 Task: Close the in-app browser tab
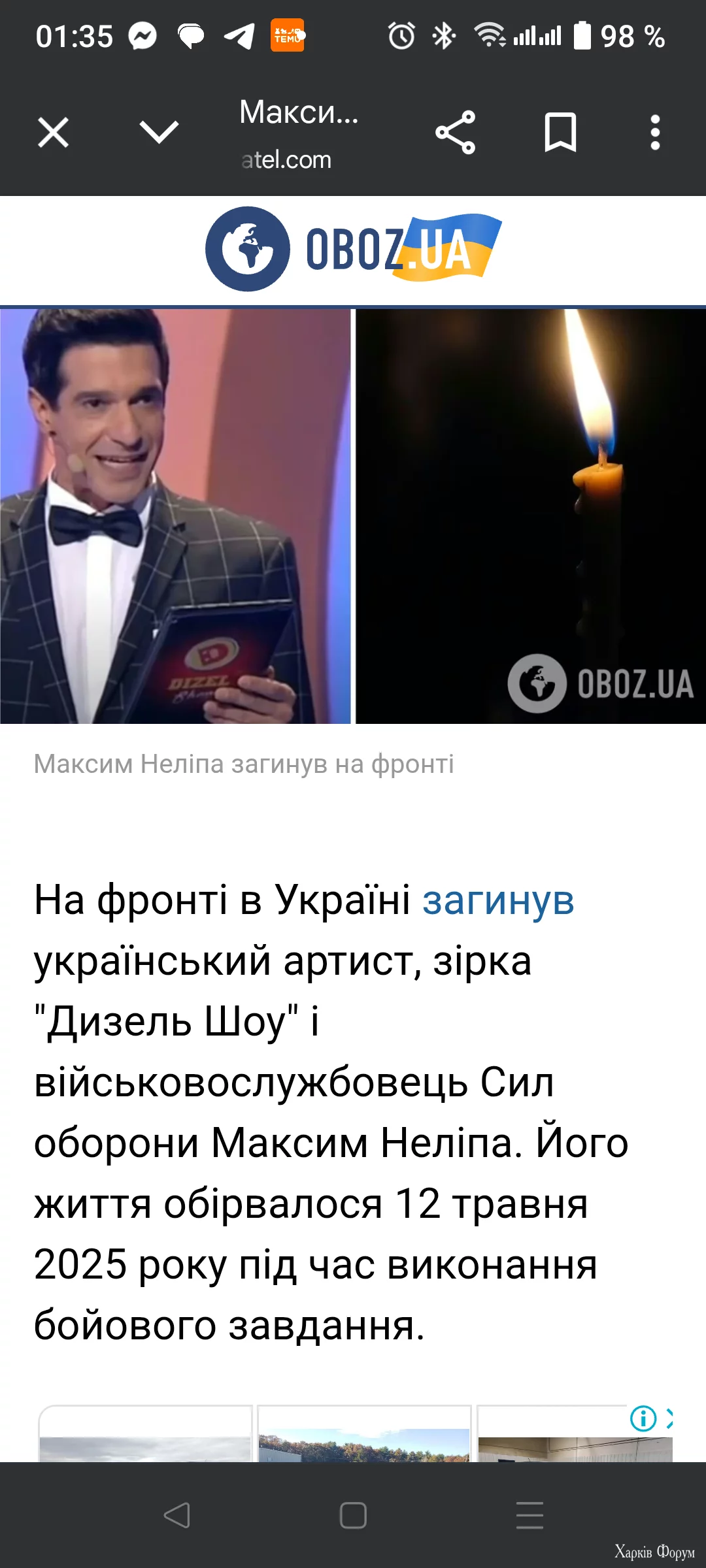coord(53,133)
